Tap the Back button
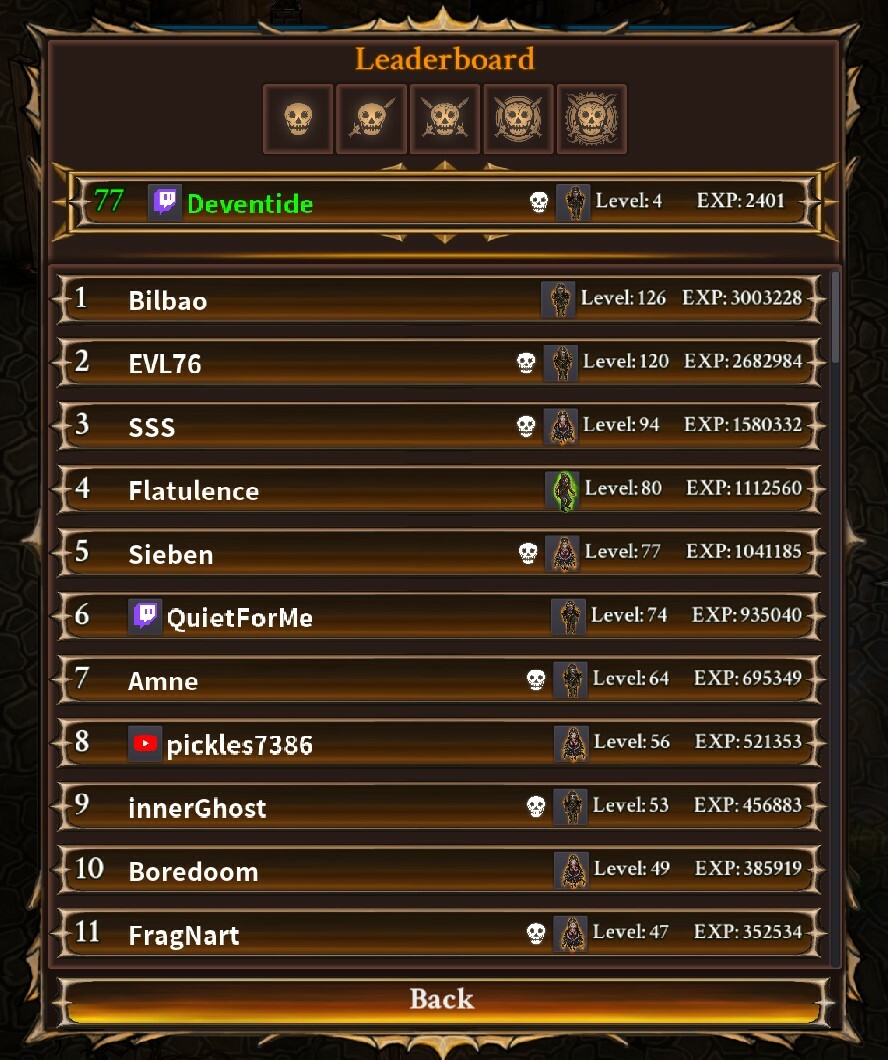The width and height of the screenshot is (888, 1060). click(x=443, y=999)
